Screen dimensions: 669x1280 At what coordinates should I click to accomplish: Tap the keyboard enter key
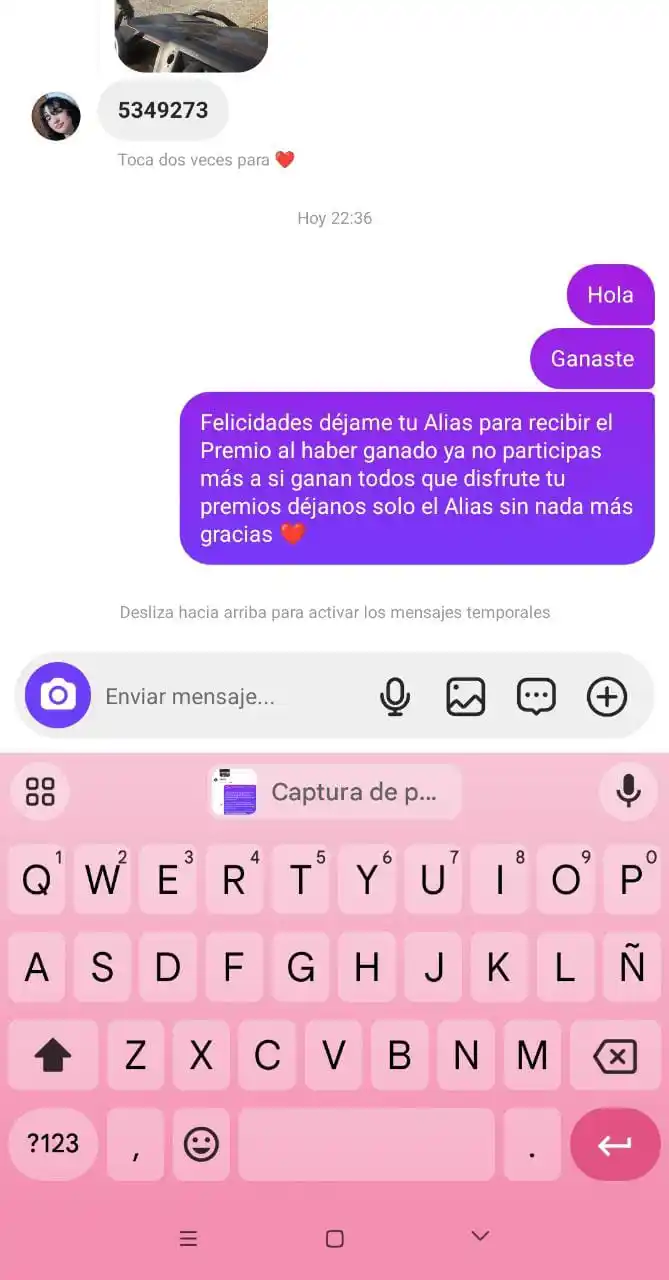(x=614, y=1144)
